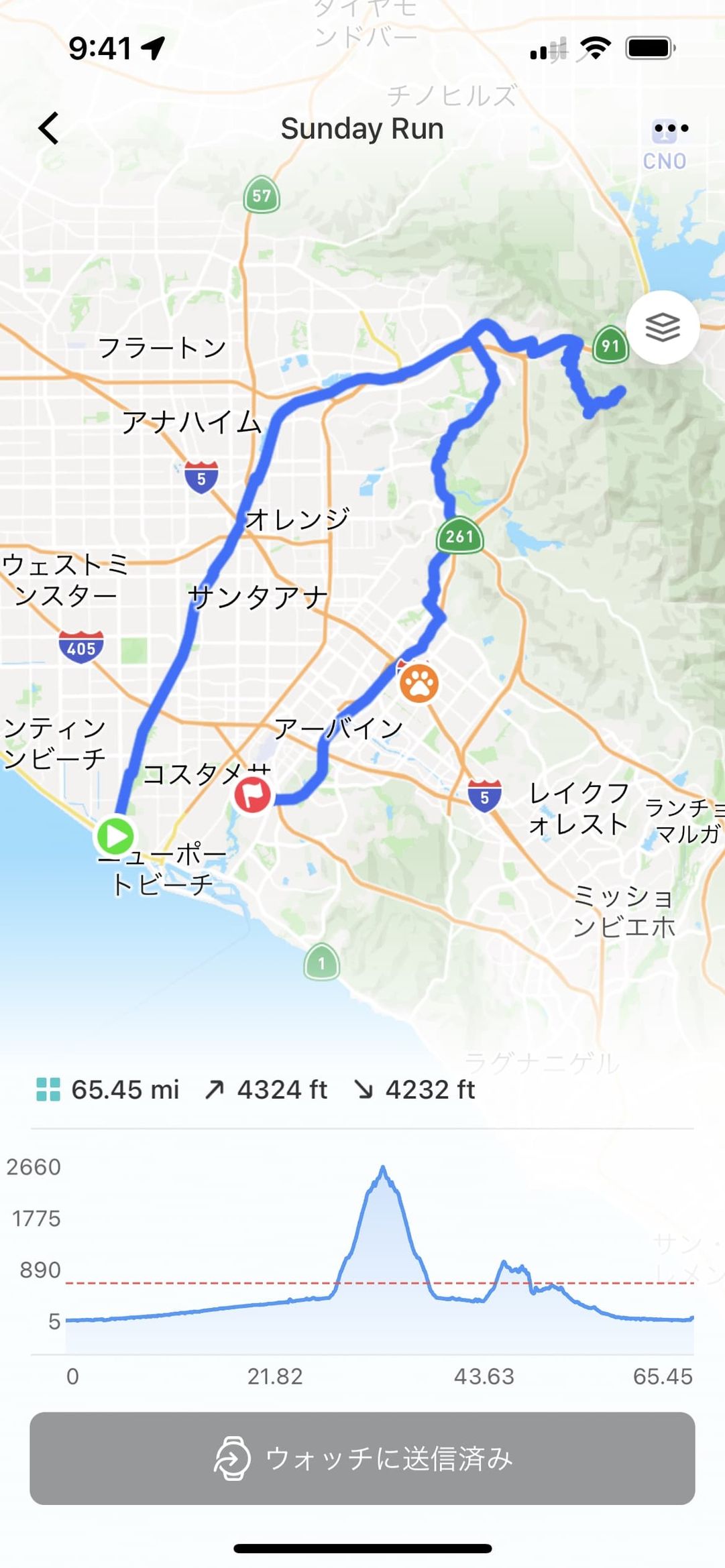
Task: Tap the orange paw waypoint marker
Action: click(419, 684)
